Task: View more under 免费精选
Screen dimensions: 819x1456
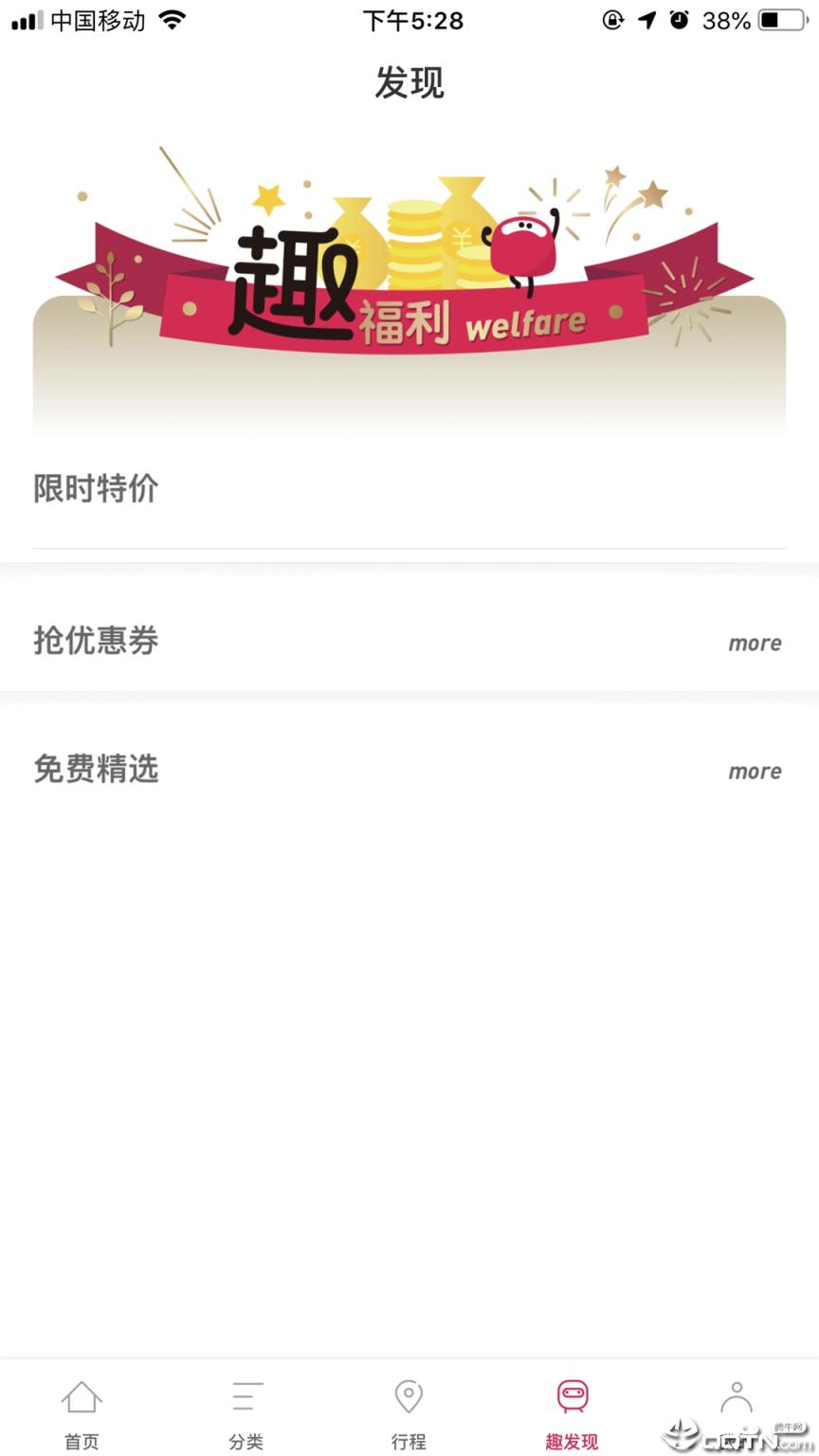Action: pos(755,772)
